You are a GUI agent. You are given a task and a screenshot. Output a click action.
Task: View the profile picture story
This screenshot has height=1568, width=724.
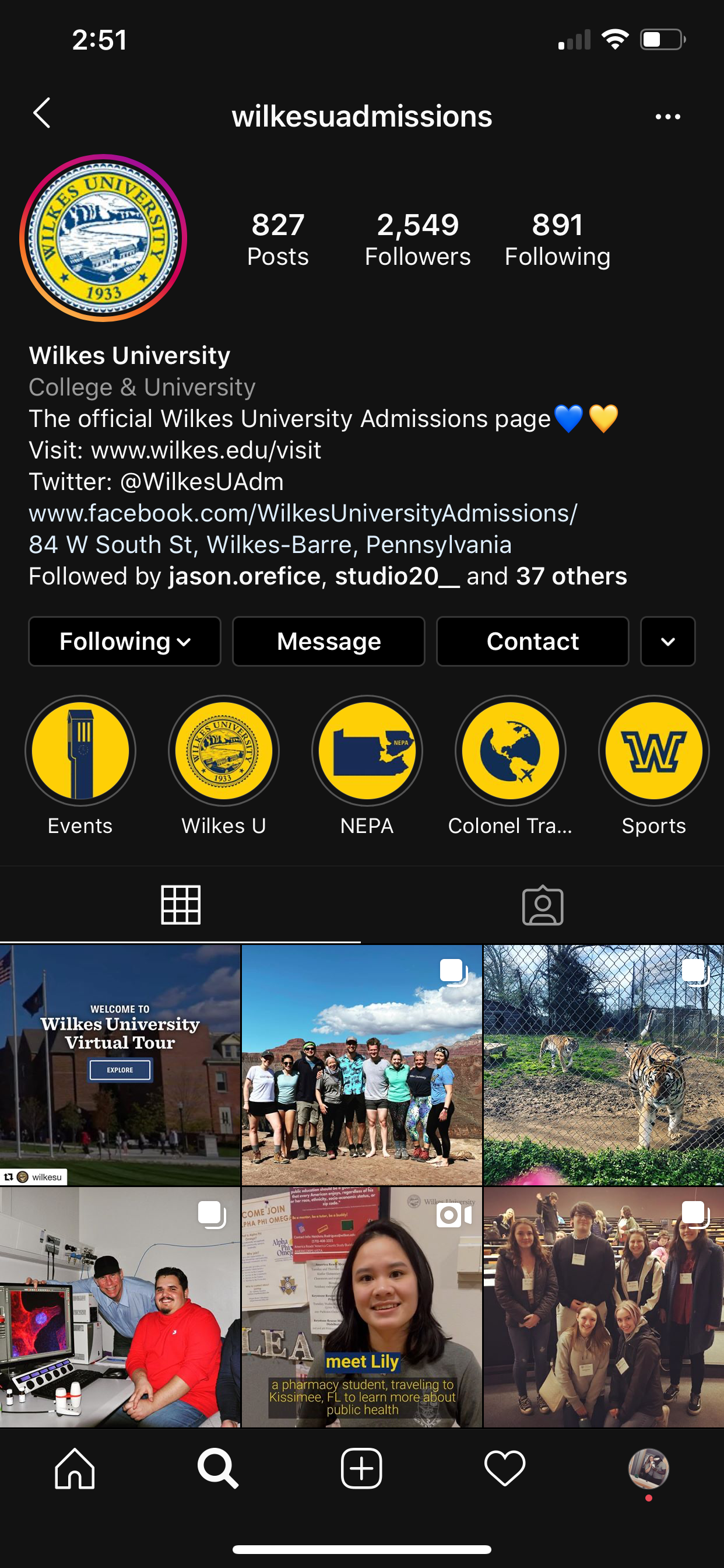103,238
